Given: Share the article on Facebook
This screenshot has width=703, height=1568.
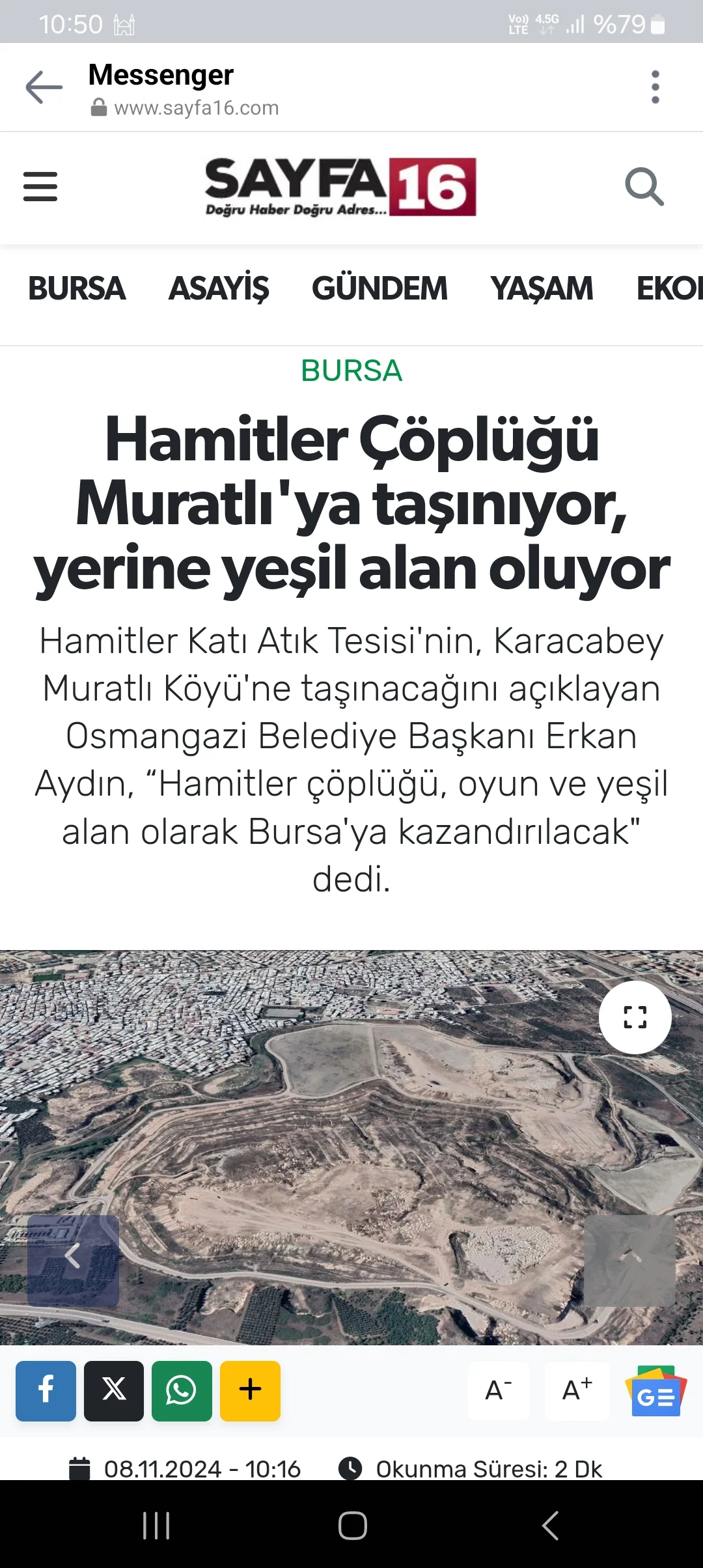Looking at the screenshot, I should (46, 1391).
